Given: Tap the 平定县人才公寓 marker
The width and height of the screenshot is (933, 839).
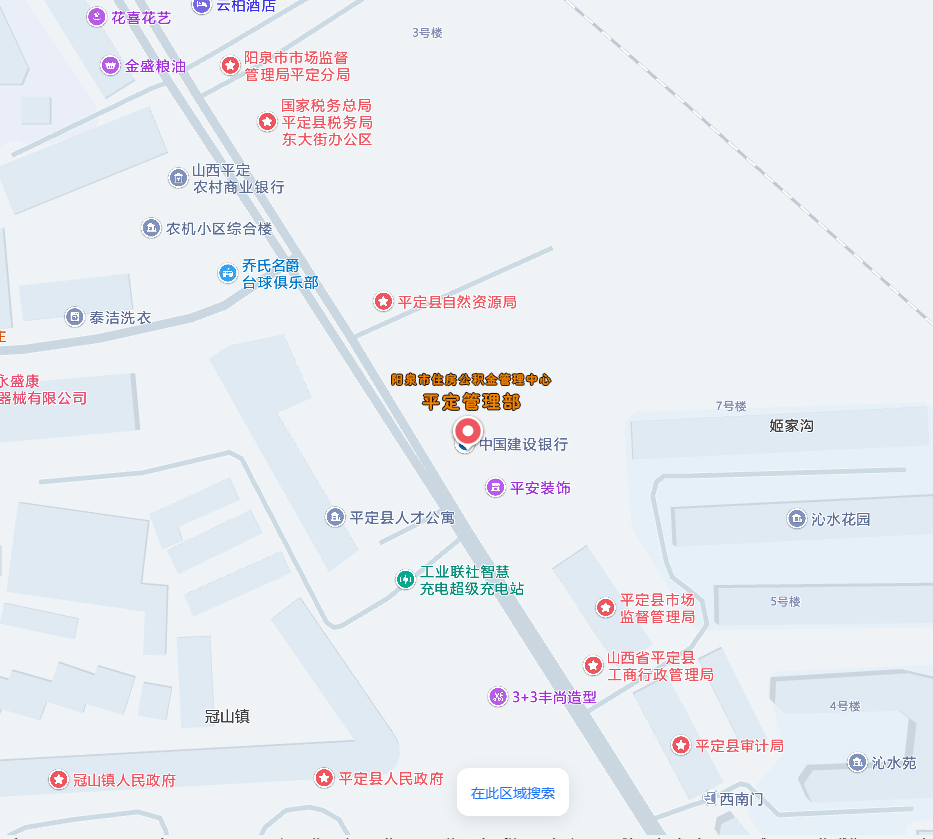Looking at the screenshot, I should coord(335,517).
